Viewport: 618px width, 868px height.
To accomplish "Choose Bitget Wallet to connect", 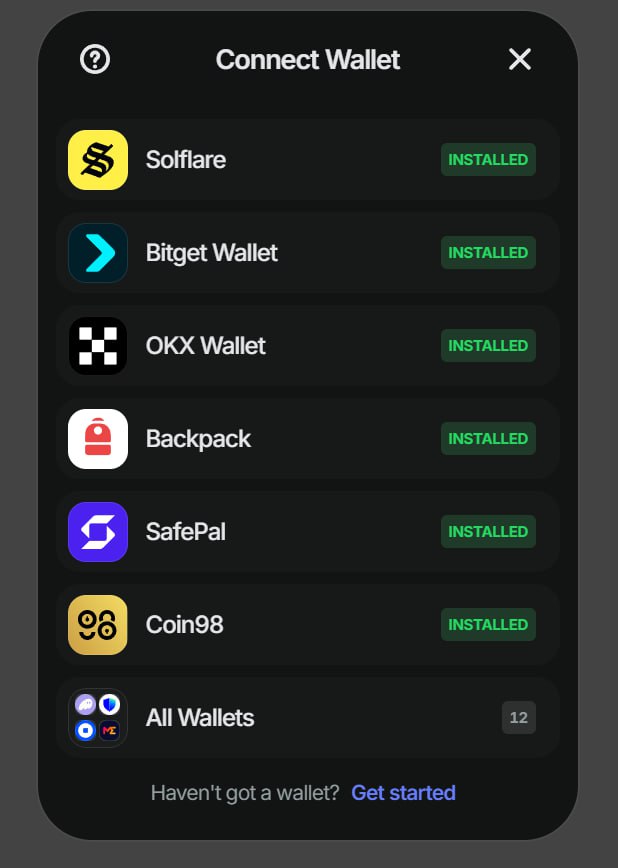I will click(308, 252).
